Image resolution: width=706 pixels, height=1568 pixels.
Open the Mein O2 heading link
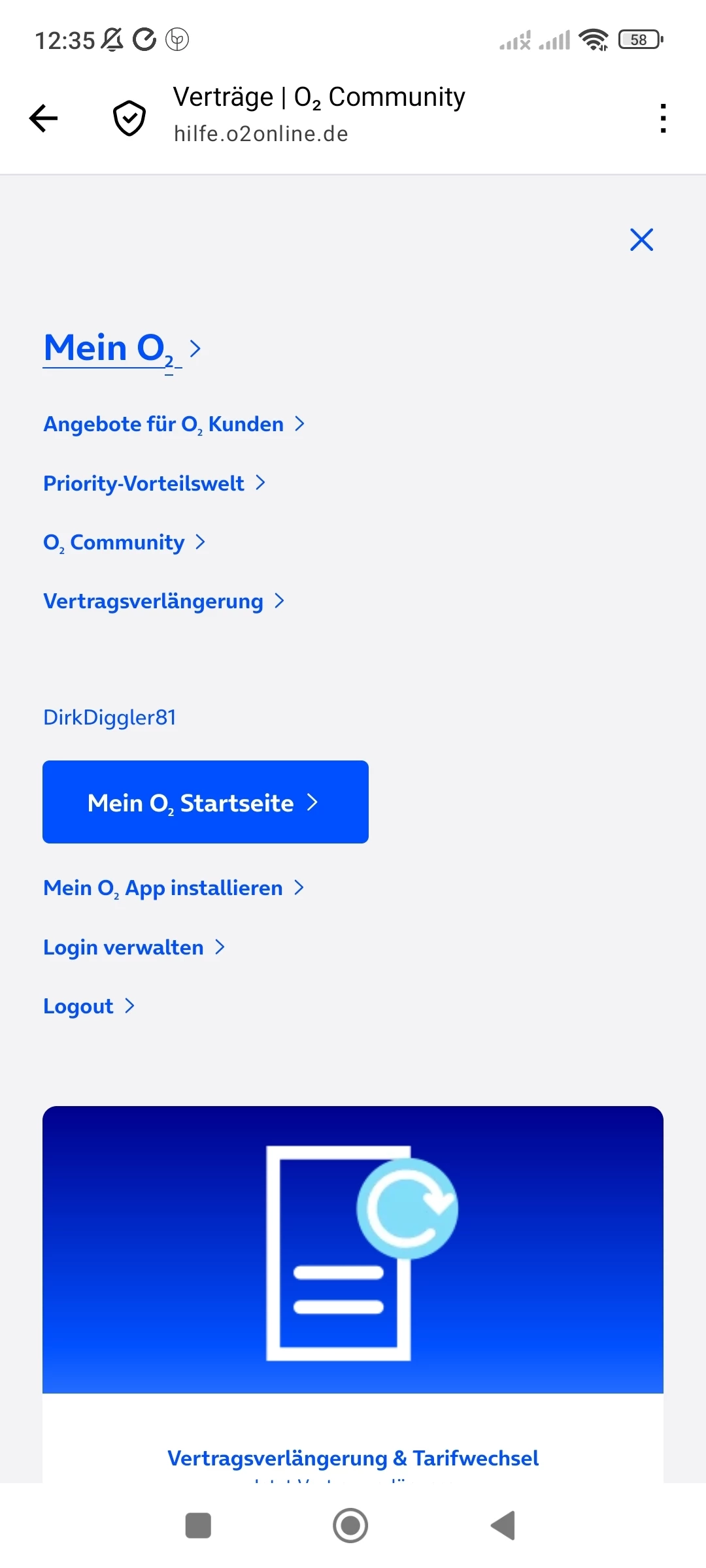(110, 348)
